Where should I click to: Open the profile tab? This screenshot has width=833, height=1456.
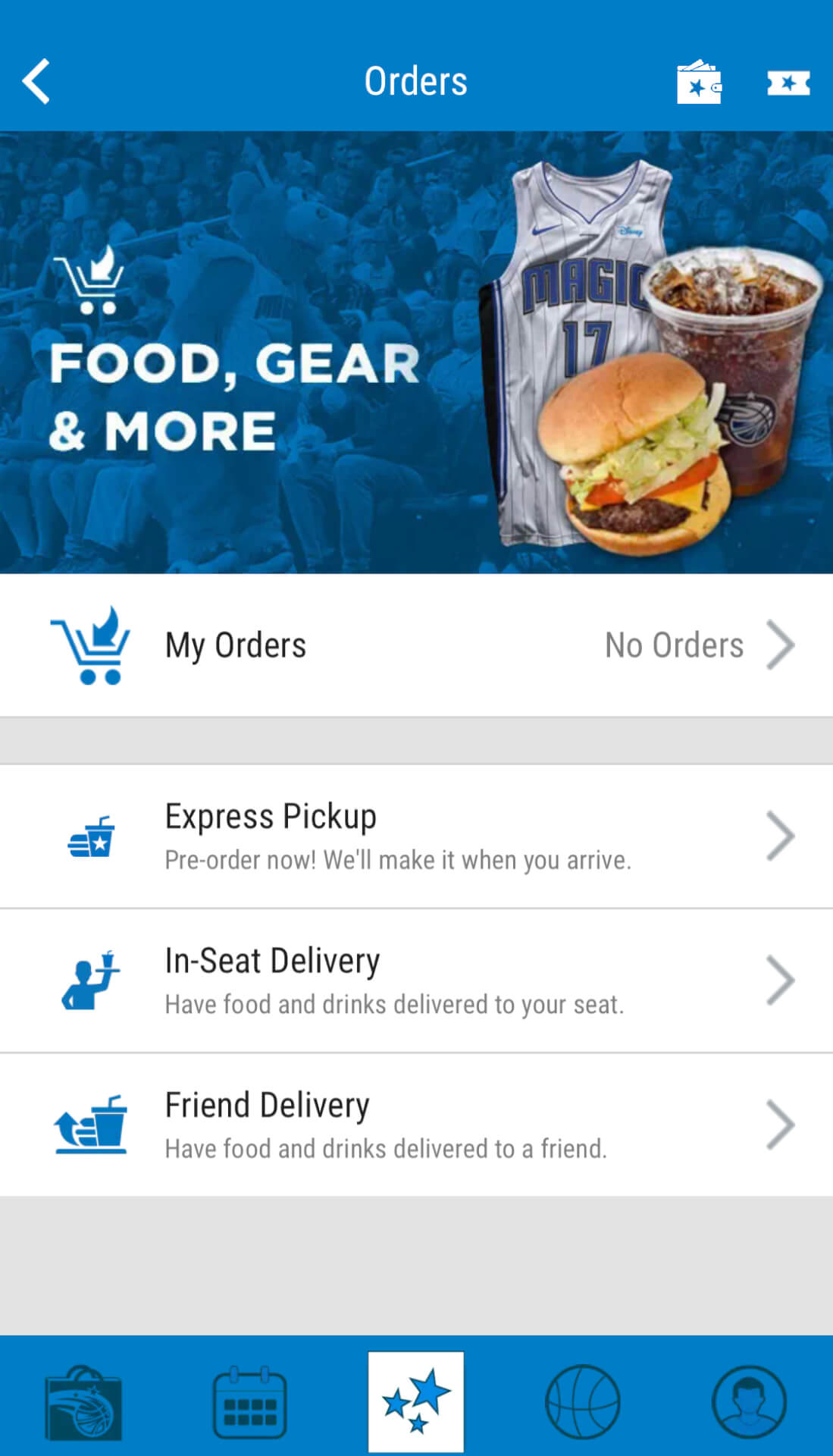(x=749, y=1401)
